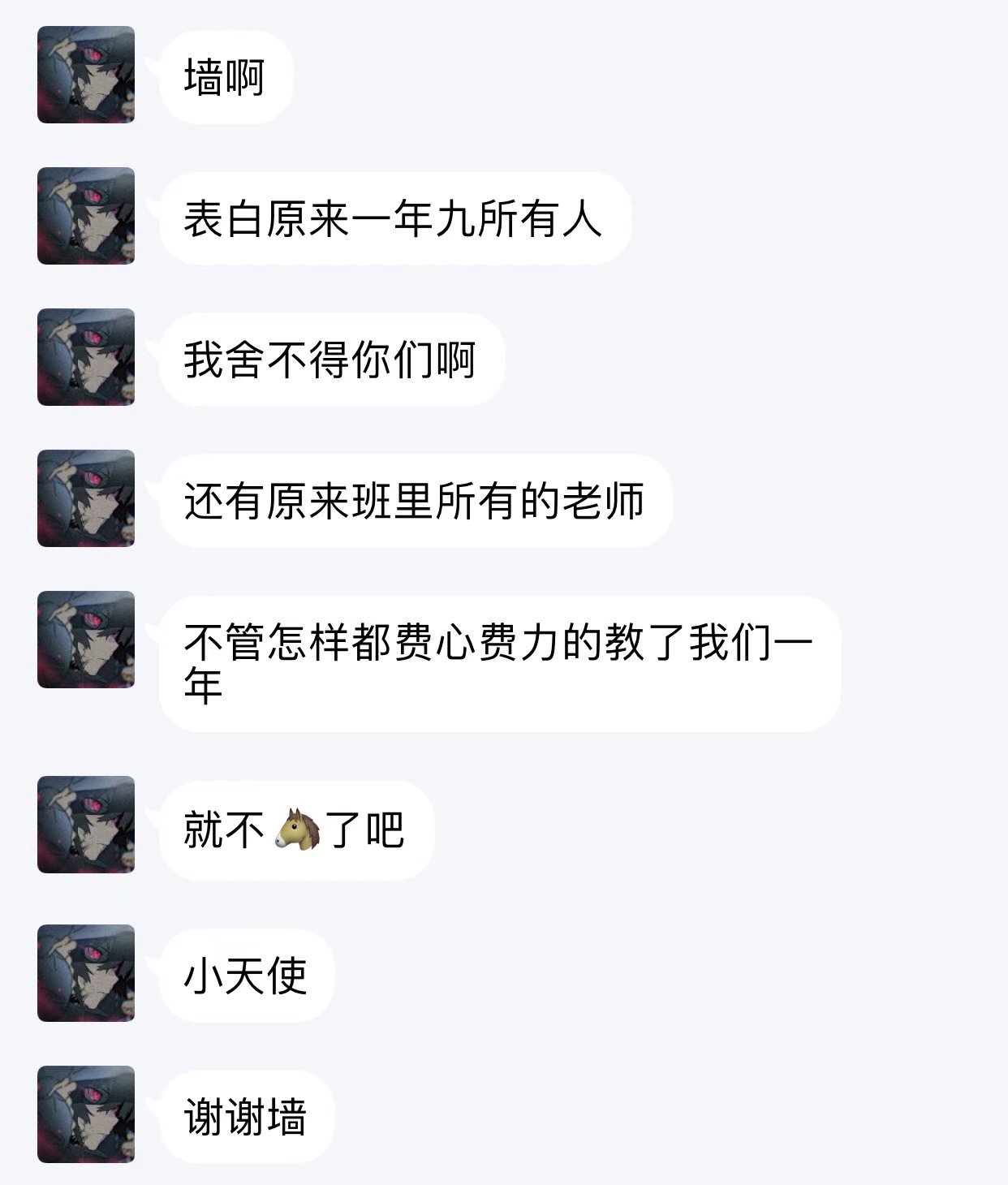
Task: View the profile from the 我舍不得你们啊 avatar
Action: [x=86, y=357]
